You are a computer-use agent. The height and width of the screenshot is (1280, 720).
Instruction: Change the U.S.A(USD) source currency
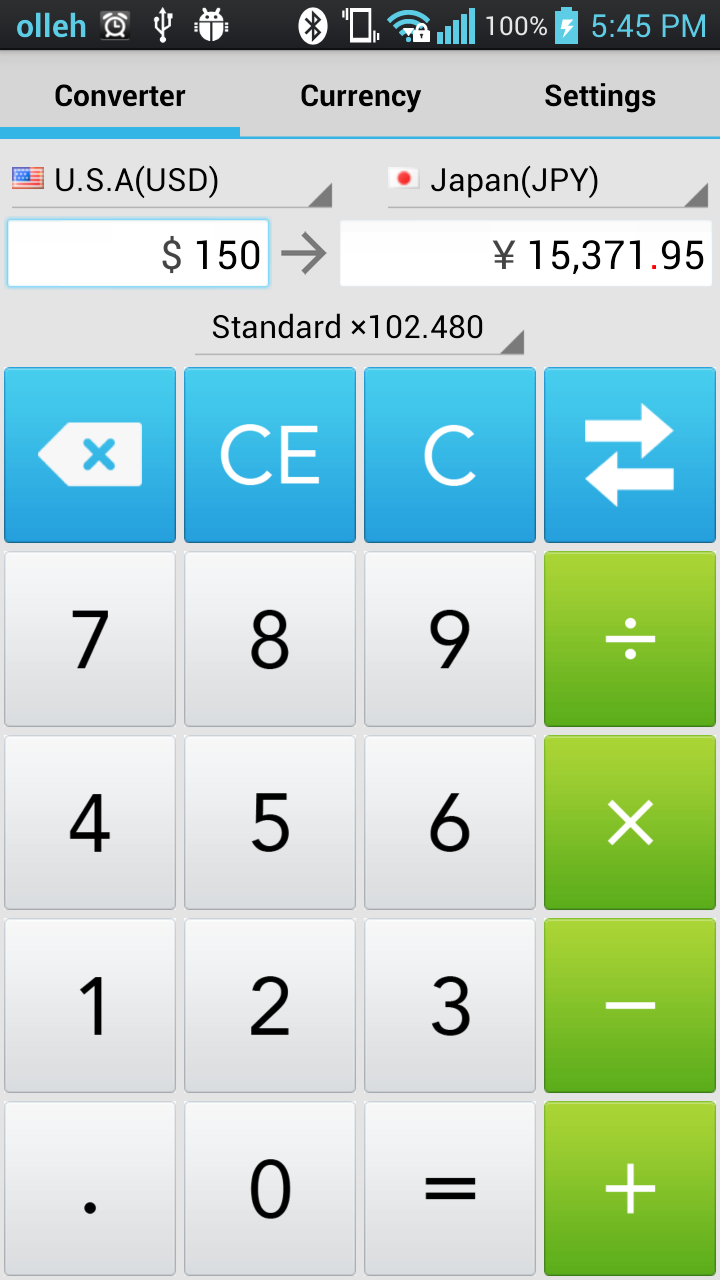click(x=170, y=181)
